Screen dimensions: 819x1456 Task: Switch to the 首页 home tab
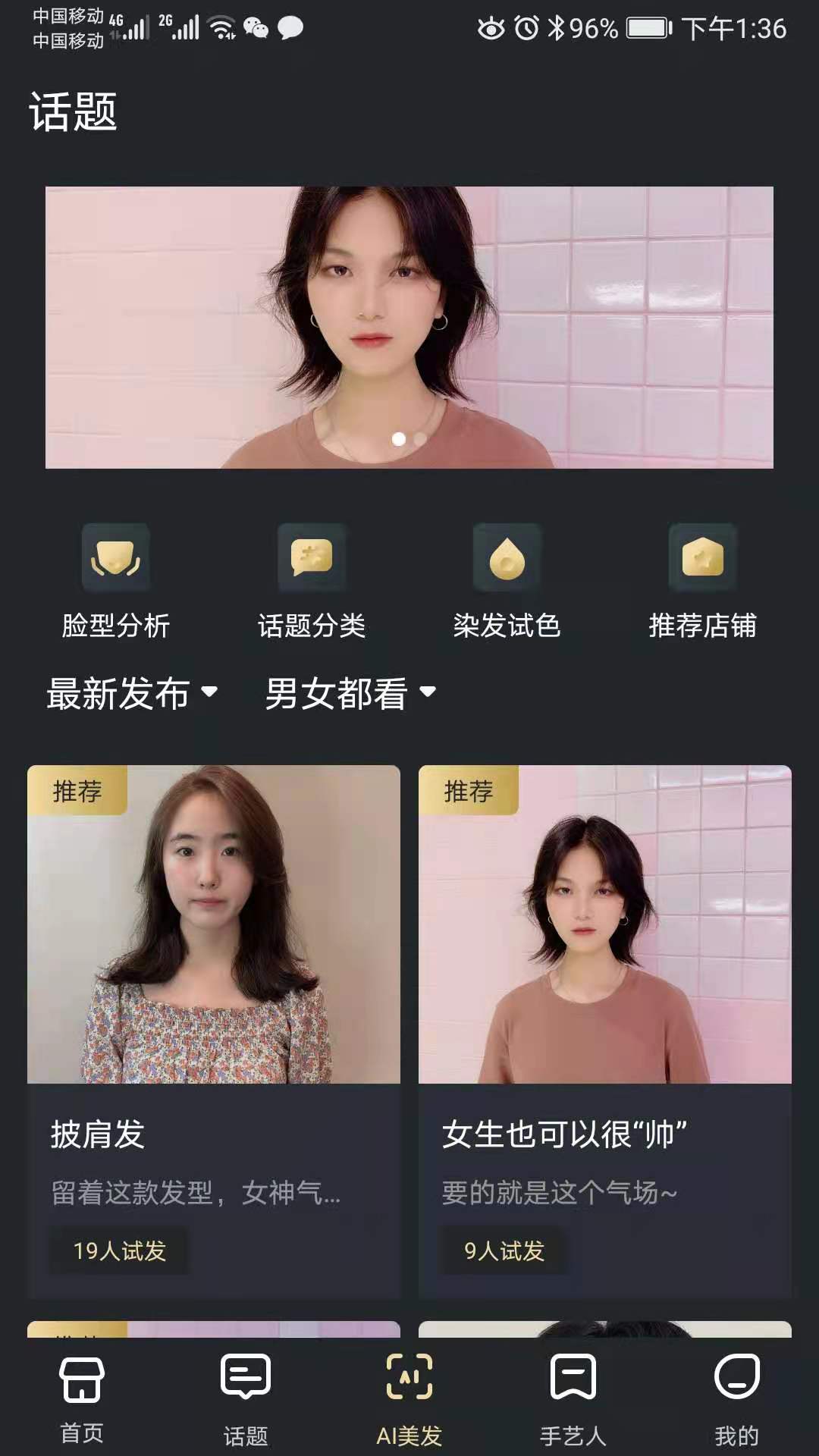pyautogui.click(x=82, y=1399)
